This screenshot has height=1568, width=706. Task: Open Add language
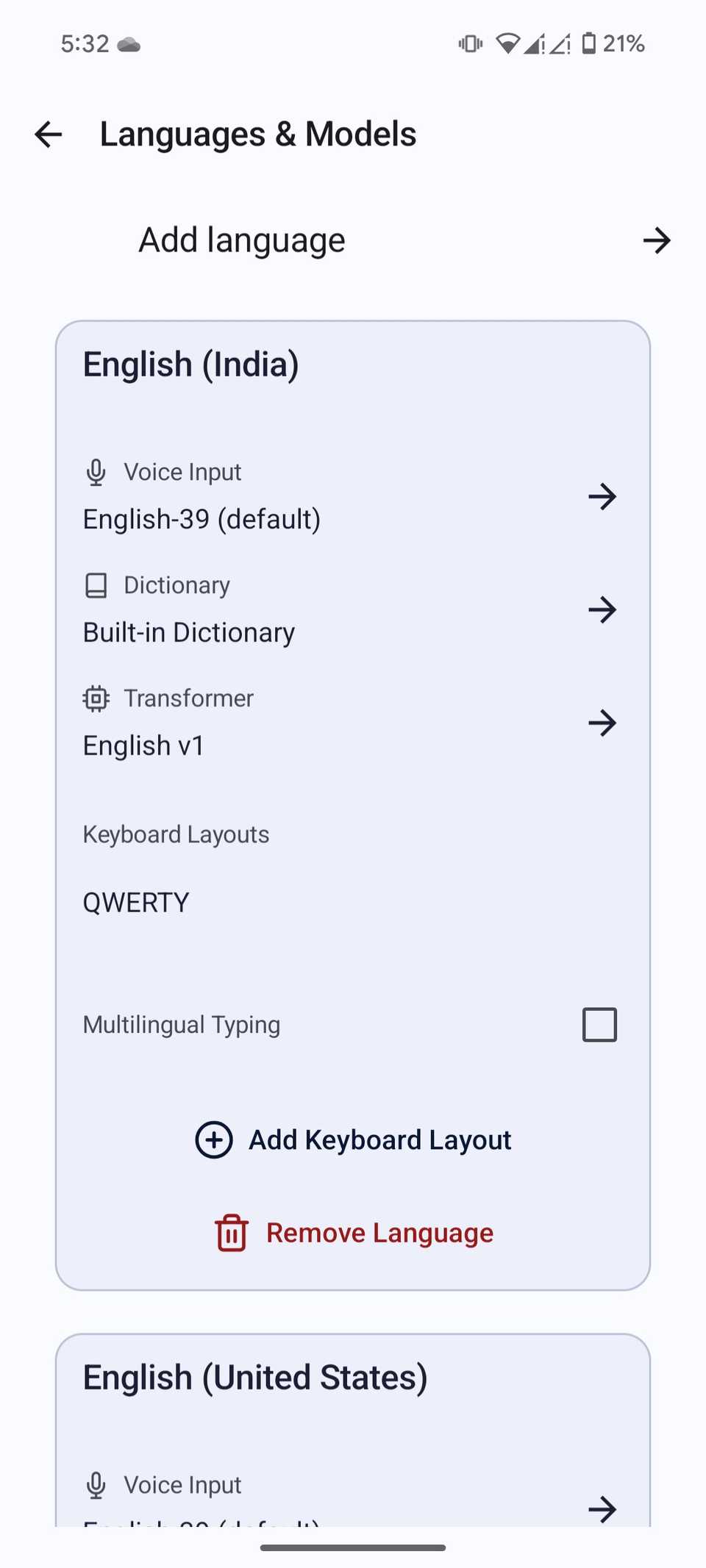pos(240,240)
